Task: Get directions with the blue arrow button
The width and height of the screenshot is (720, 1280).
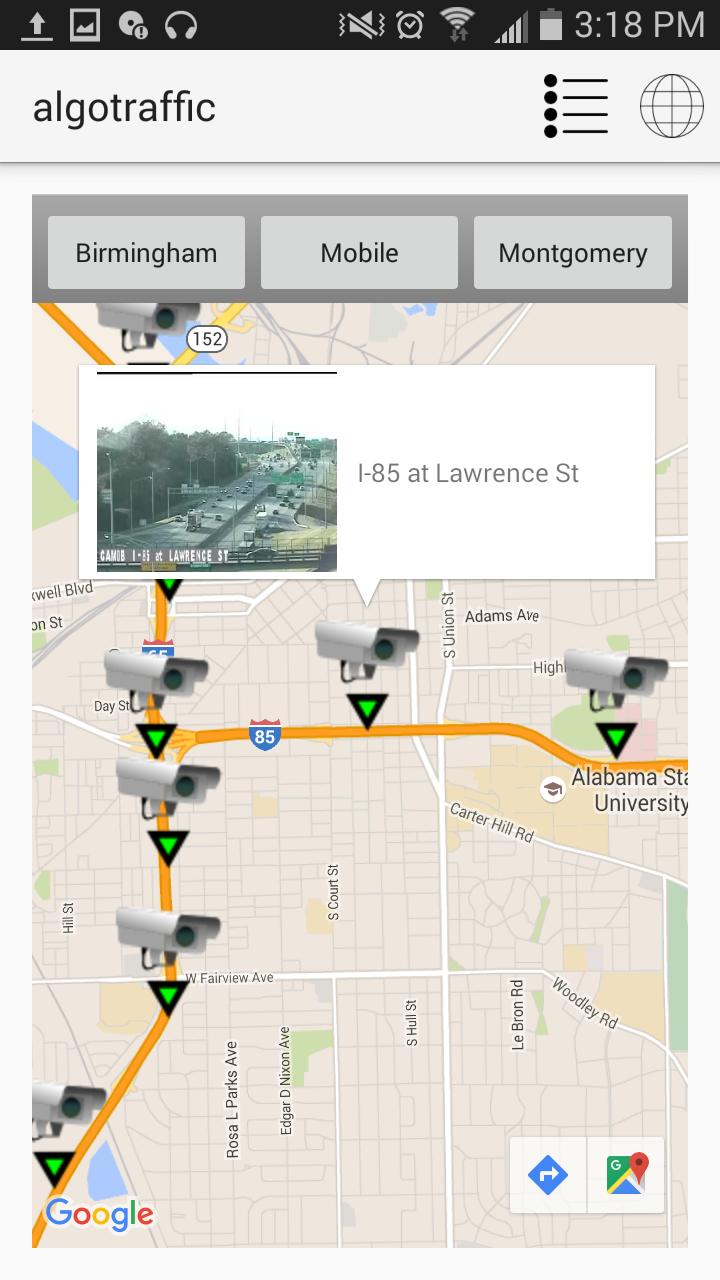Action: [548, 1174]
